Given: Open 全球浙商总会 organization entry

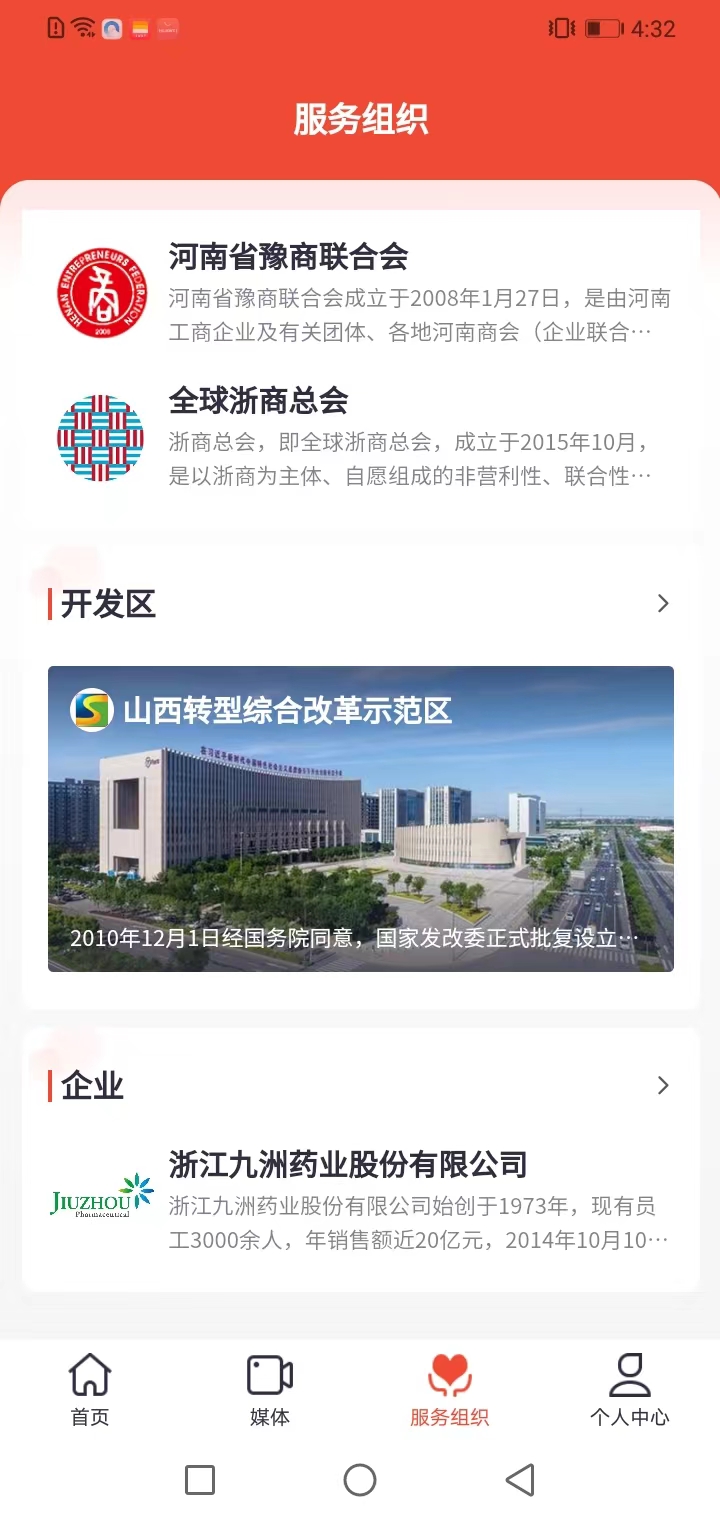Looking at the screenshot, I should (360, 438).
